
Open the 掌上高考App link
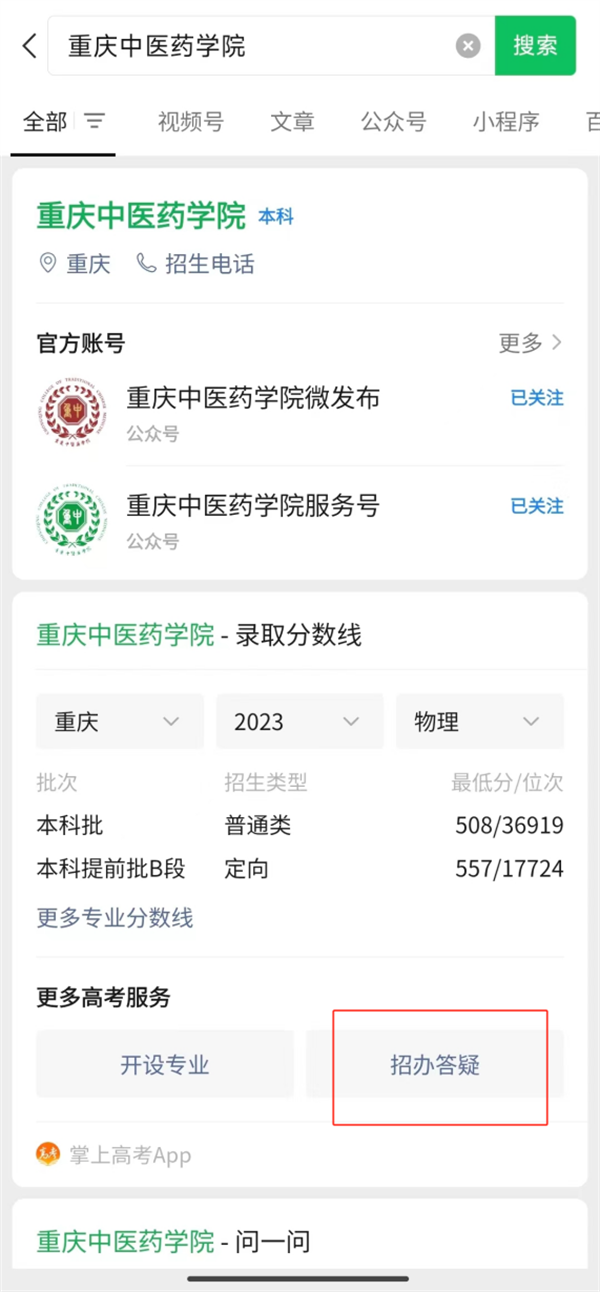129,1155
